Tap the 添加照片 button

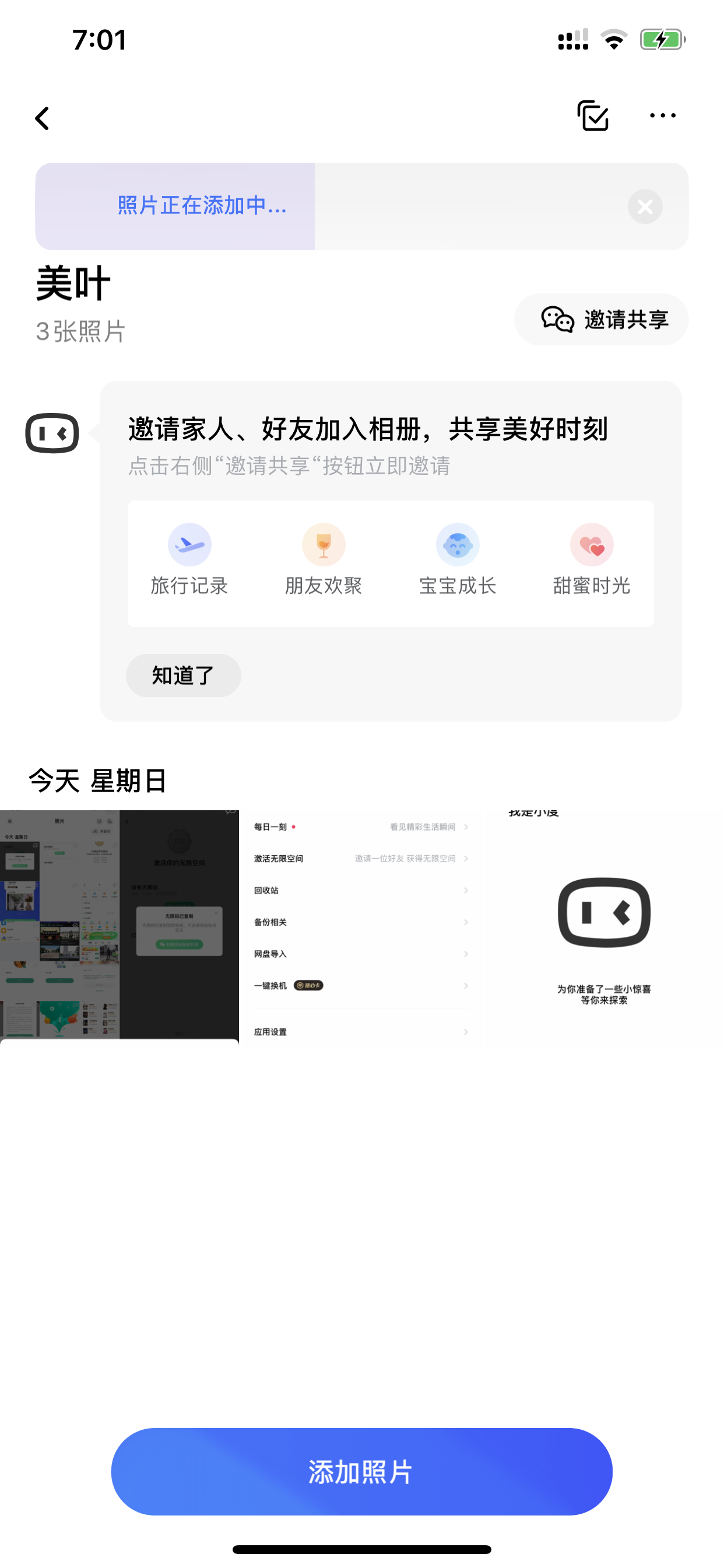point(361,1471)
